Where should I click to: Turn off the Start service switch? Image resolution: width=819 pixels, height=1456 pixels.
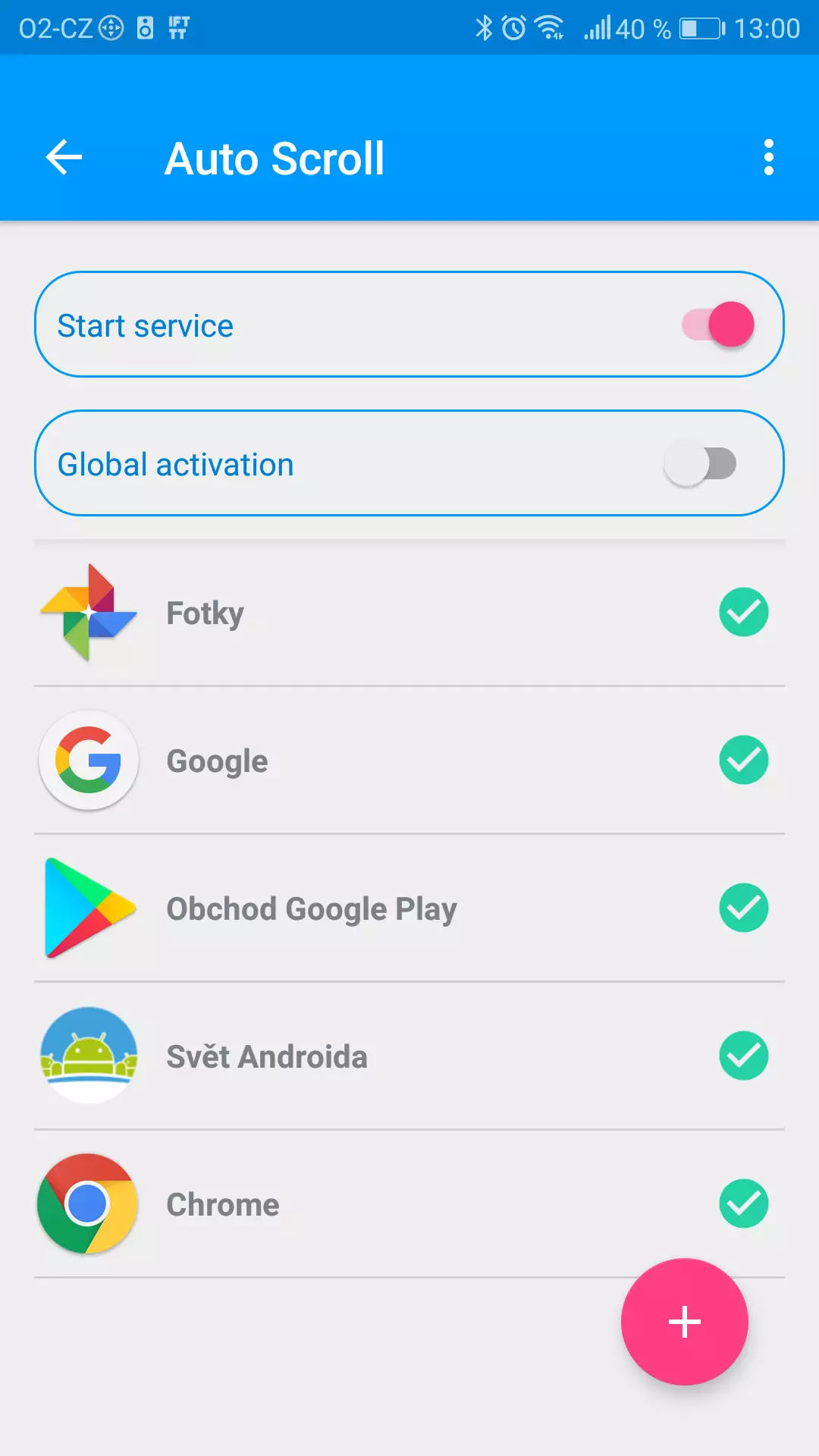click(x=717, y=325)
